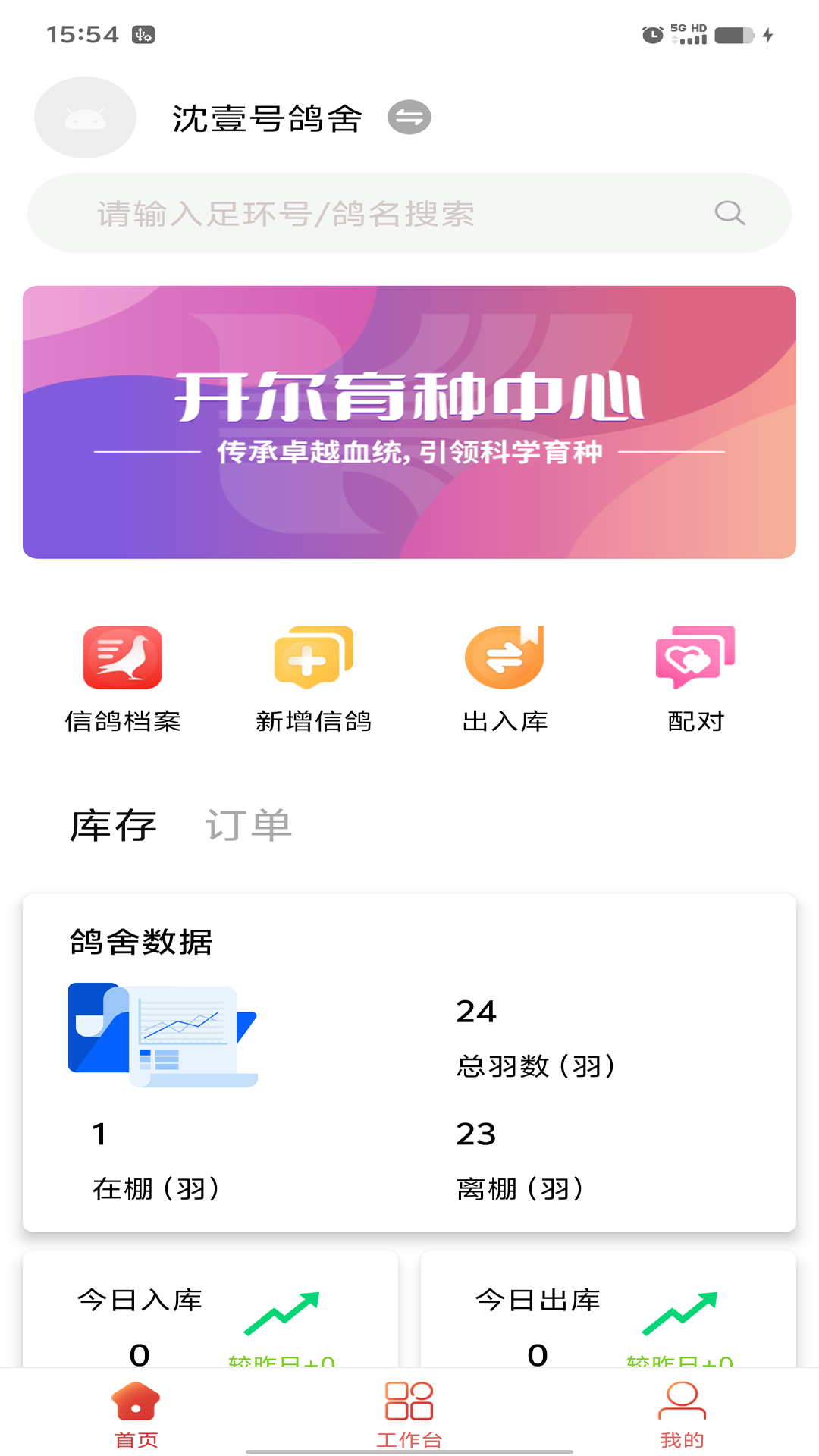Select the 首页 home icon
The height and width of the screenshot is (1456, 819).
135,1409
